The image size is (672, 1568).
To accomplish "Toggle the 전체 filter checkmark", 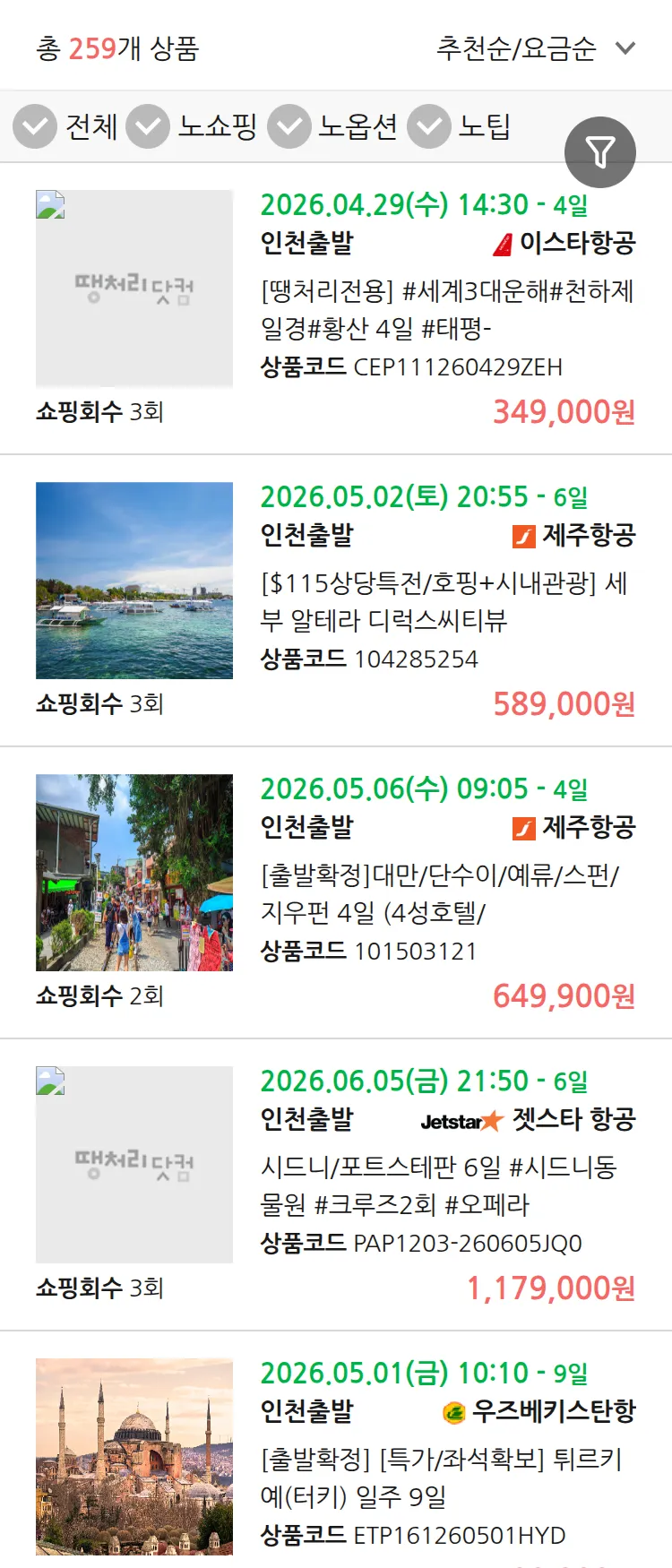I will 34,126.
